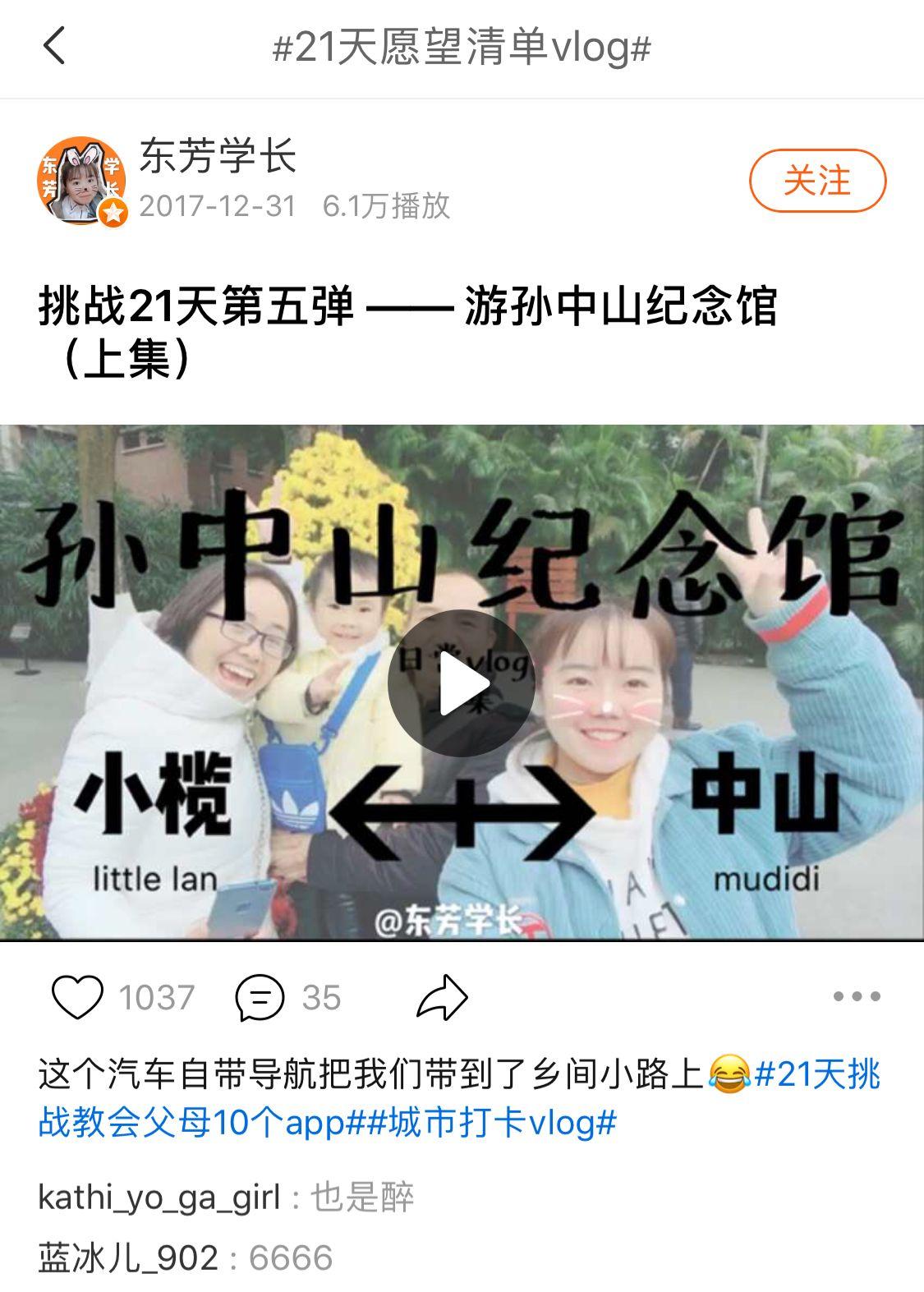Like this post with the heart icon

(x=77, y=997)
